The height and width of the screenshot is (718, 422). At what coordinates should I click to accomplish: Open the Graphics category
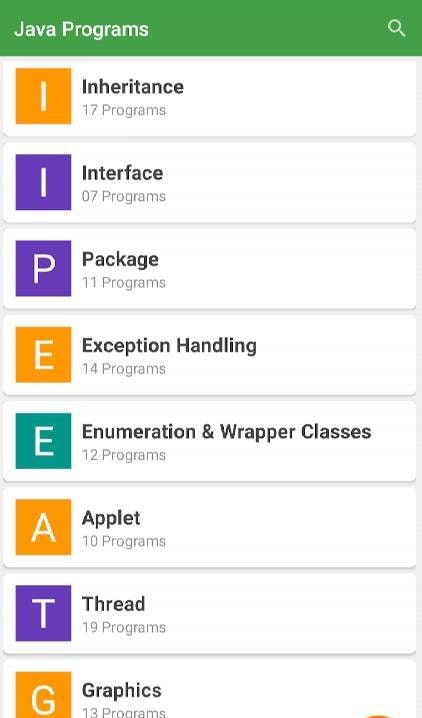[x=209, y=689]
